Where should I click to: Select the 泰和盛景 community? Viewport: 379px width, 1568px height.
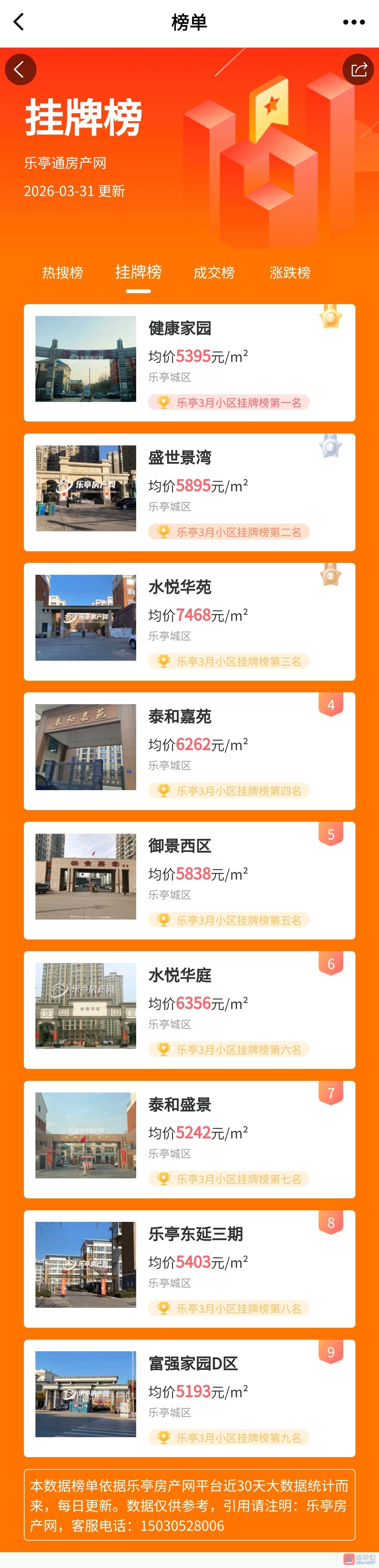tap(189, 1139)
